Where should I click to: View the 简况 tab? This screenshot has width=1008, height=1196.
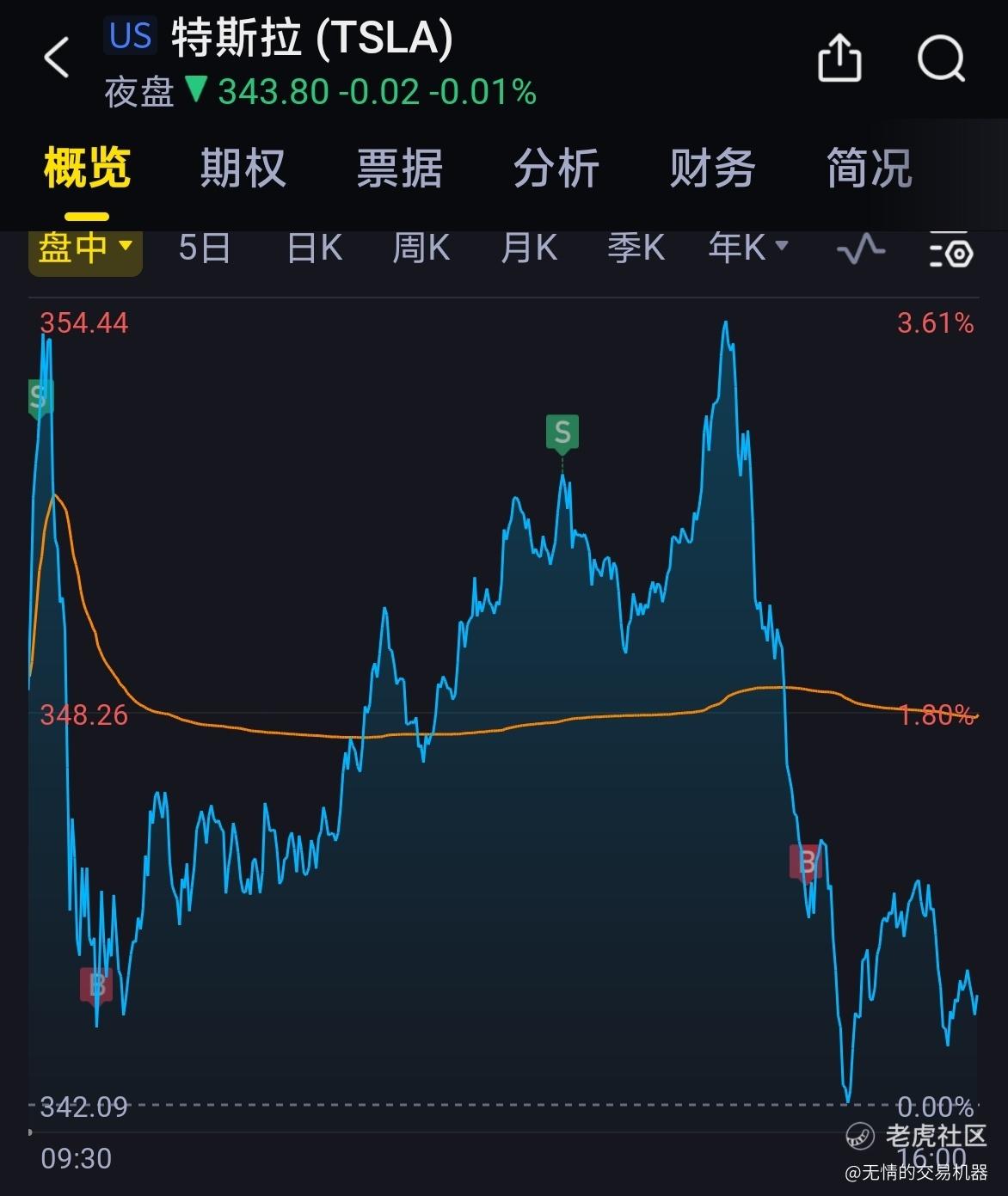click(x=869, y=168)
